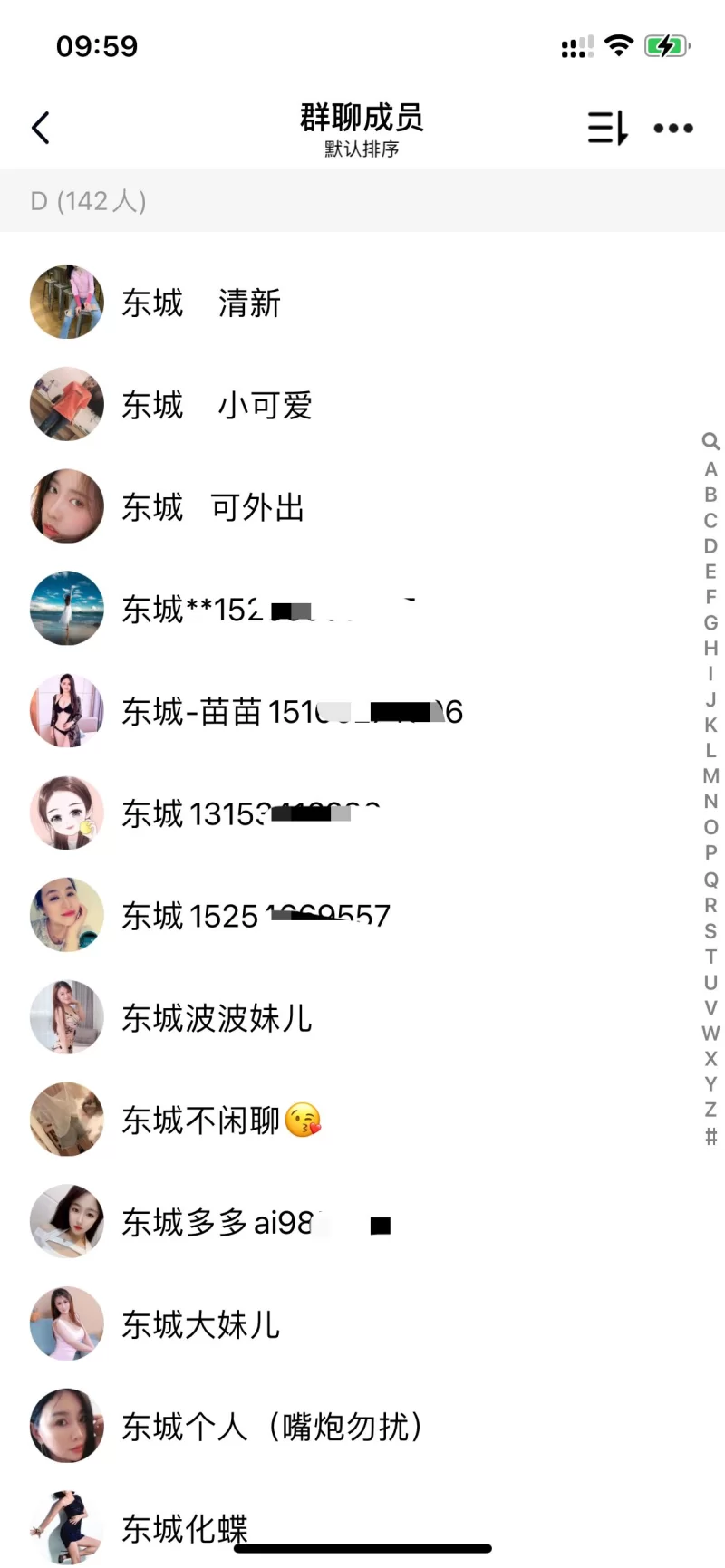Viewport: 725px width, 1568px height.
Task: Open member 东城个人（嘴炮勿扰）
Action: pos(272,1427)
